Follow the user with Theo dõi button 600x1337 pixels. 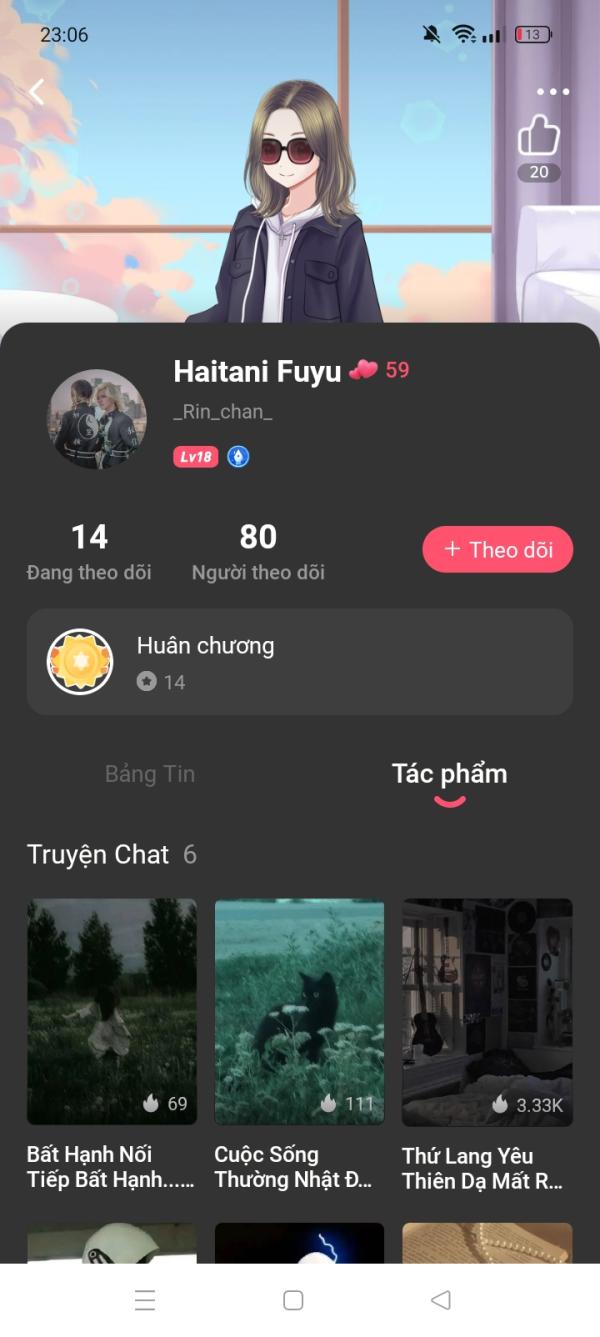click(497, 549)
